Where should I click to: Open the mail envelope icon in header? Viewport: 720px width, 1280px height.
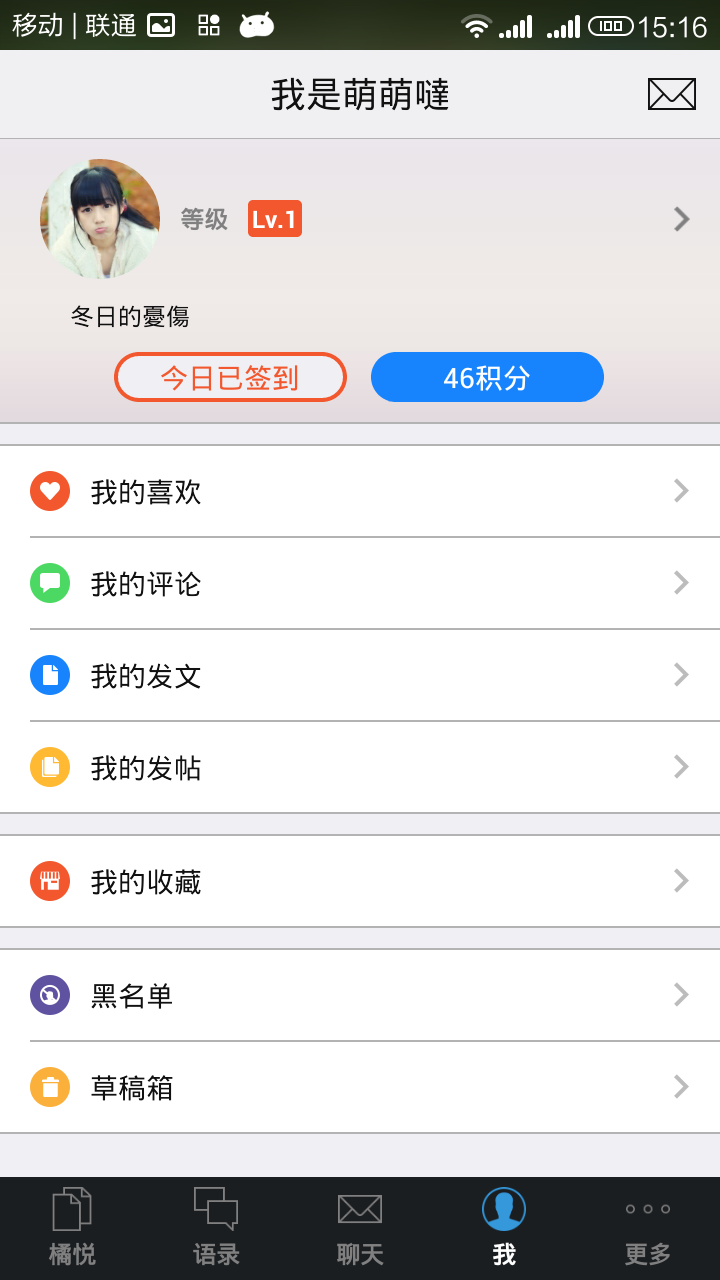(x=671, y=94)
